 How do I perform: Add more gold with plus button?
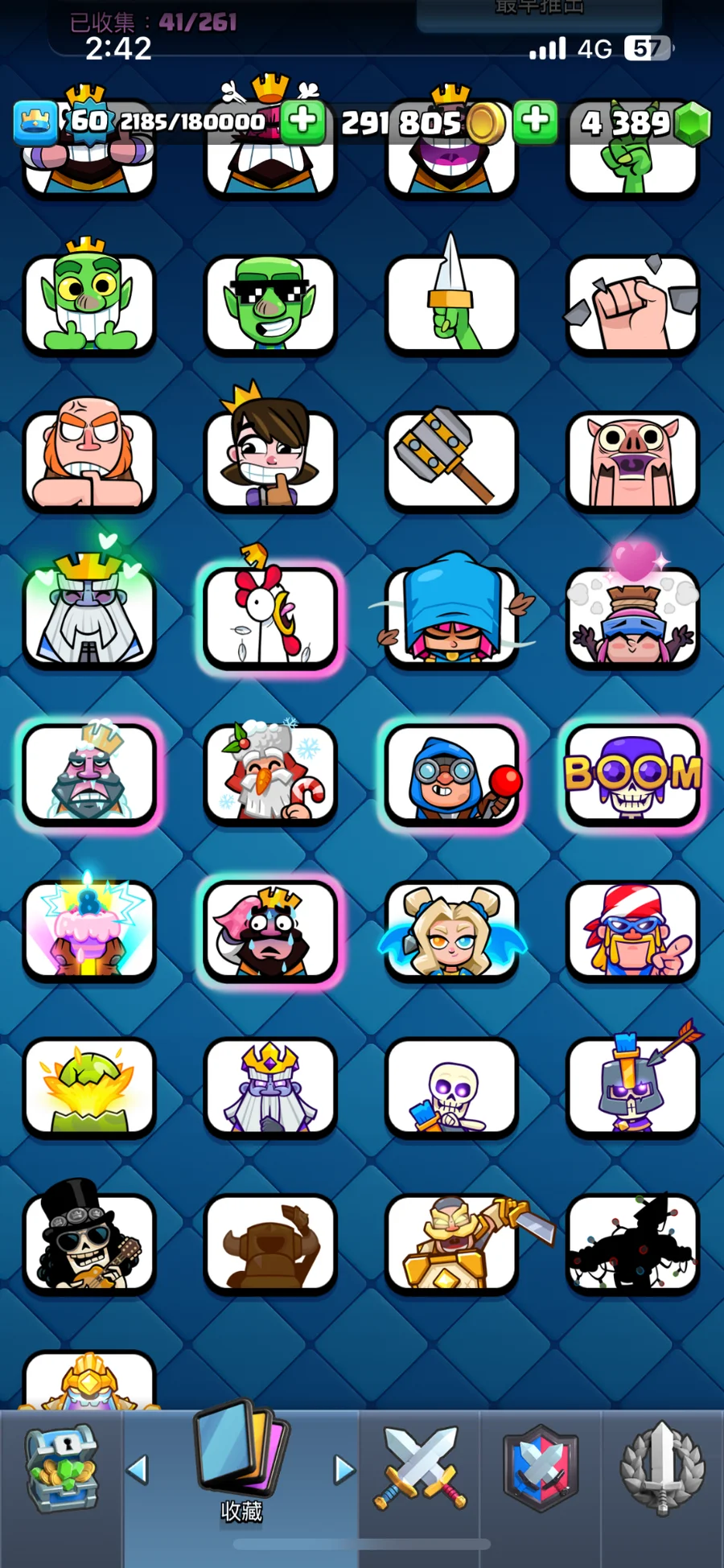[x=536, y=121]
